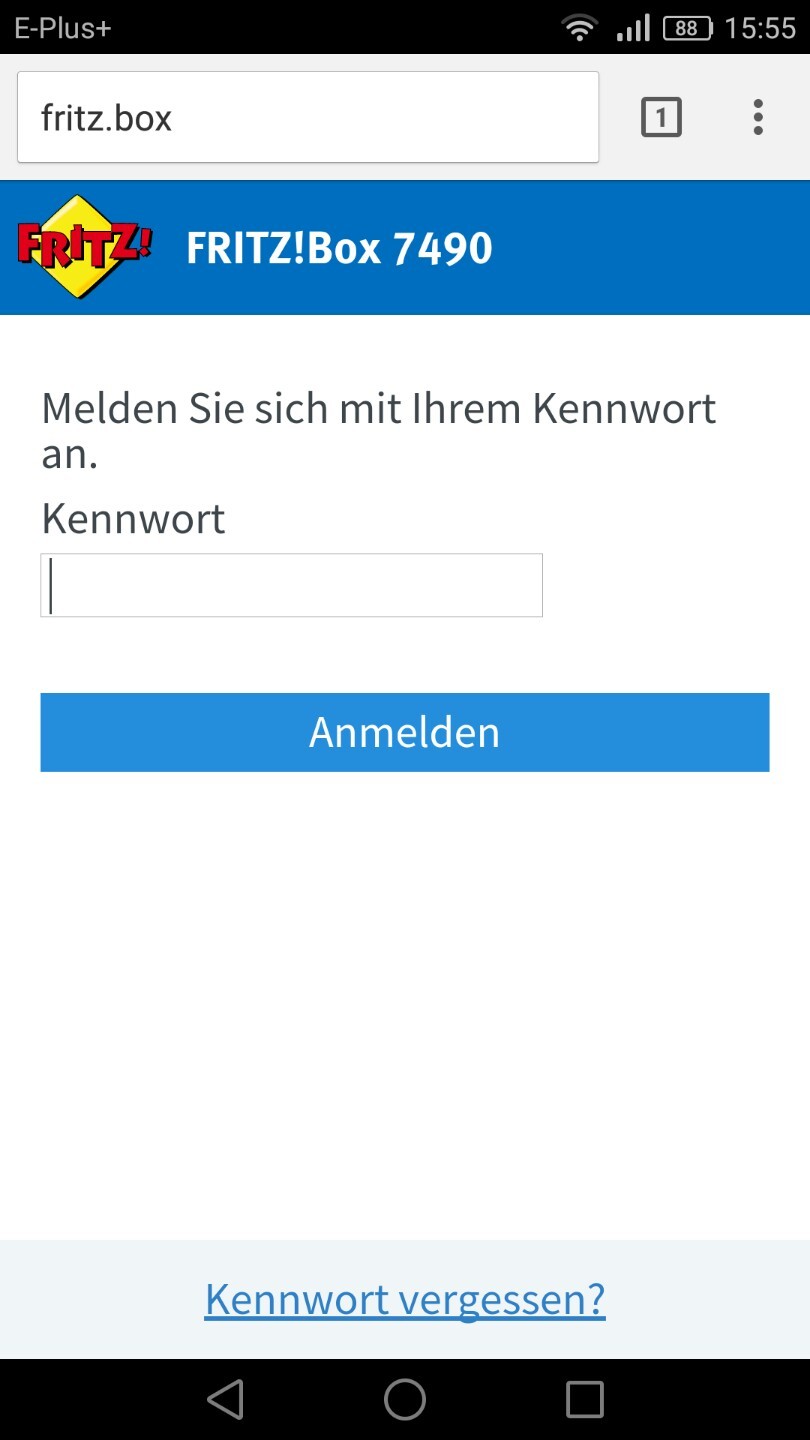Open the browser tab switcher
Image resolution: width=810 pixels, height=1440 pixels.
pyautogui.click(x=661, y=118)
